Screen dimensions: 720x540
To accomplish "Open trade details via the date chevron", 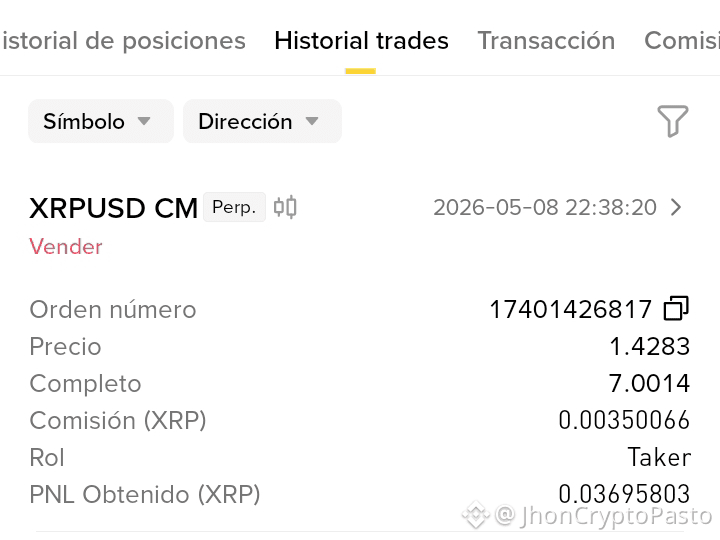I will pos(676,207).
